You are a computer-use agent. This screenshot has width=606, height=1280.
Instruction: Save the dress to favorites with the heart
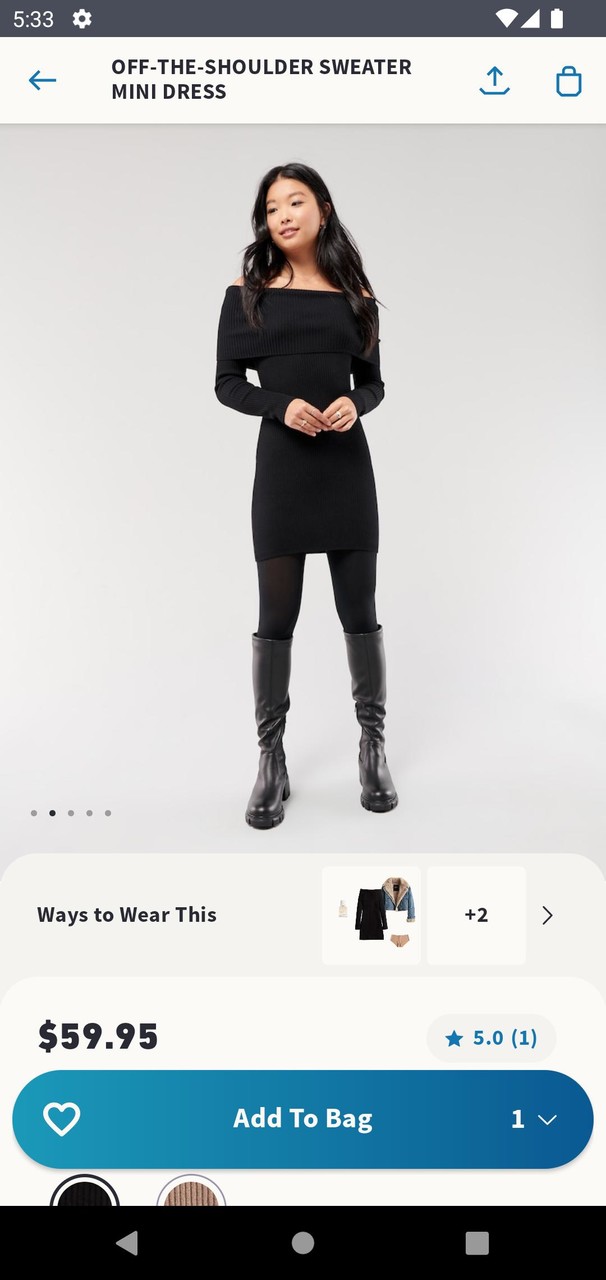[x=61, y=1119]
